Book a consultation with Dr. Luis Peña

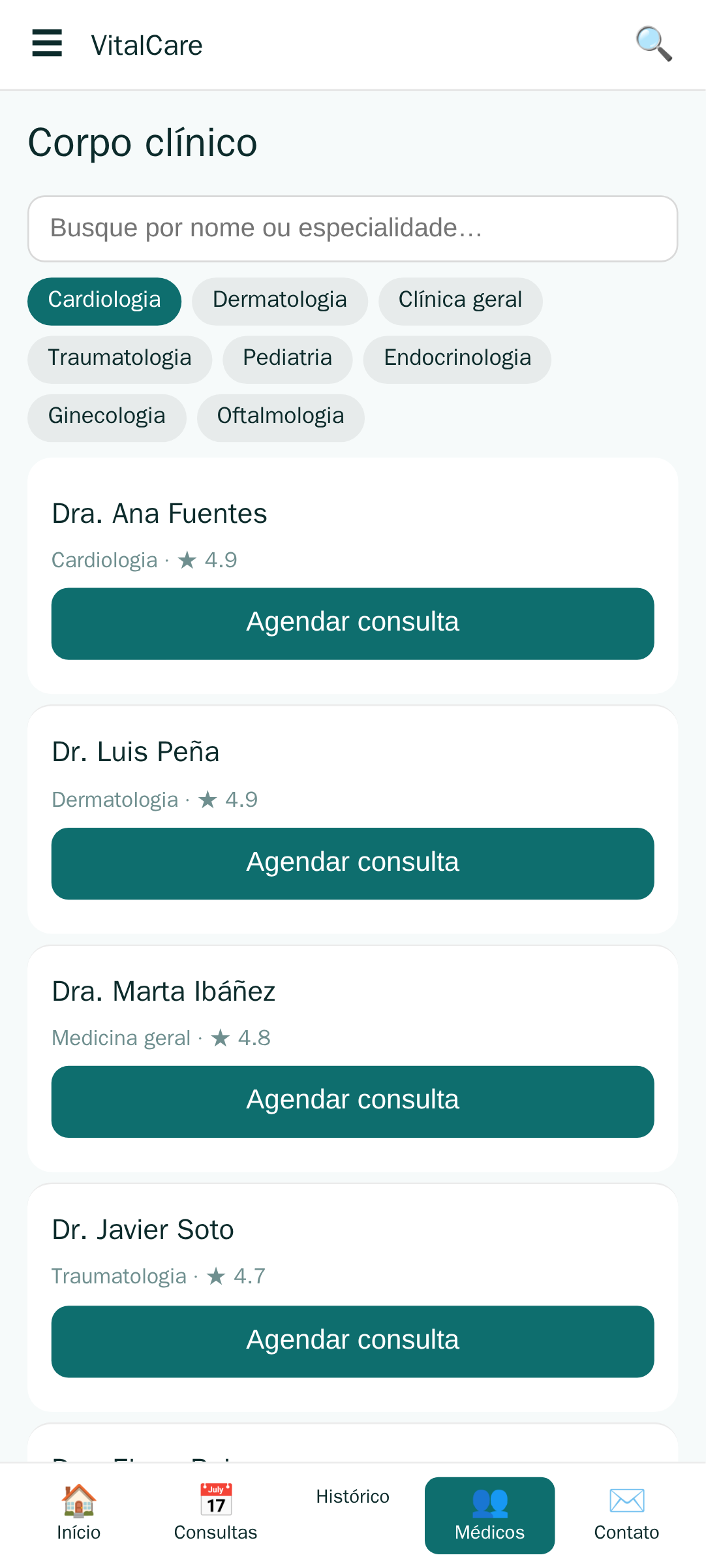[x=353, y=864]
